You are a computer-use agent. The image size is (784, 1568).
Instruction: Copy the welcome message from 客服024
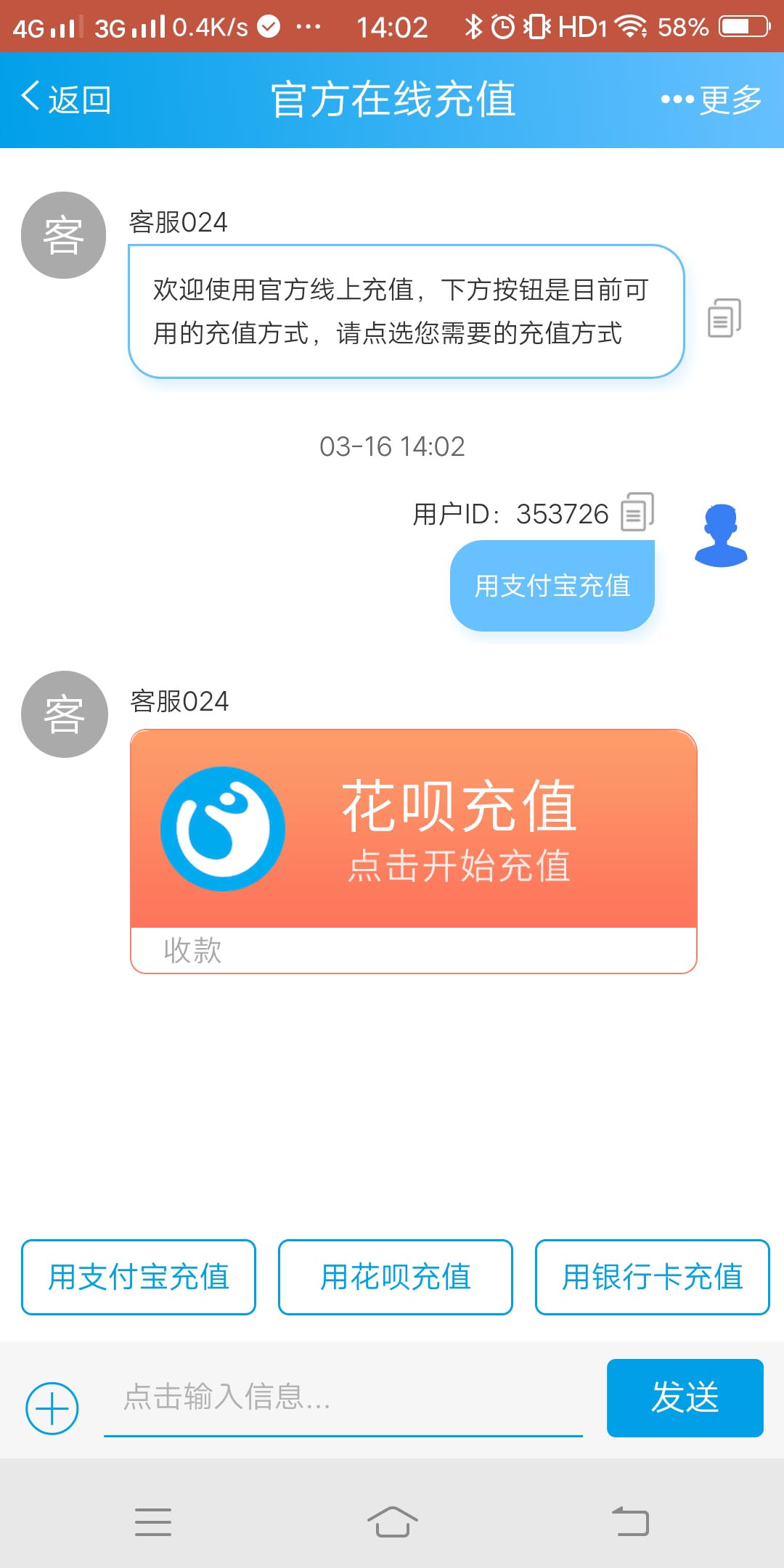[724, 318]
